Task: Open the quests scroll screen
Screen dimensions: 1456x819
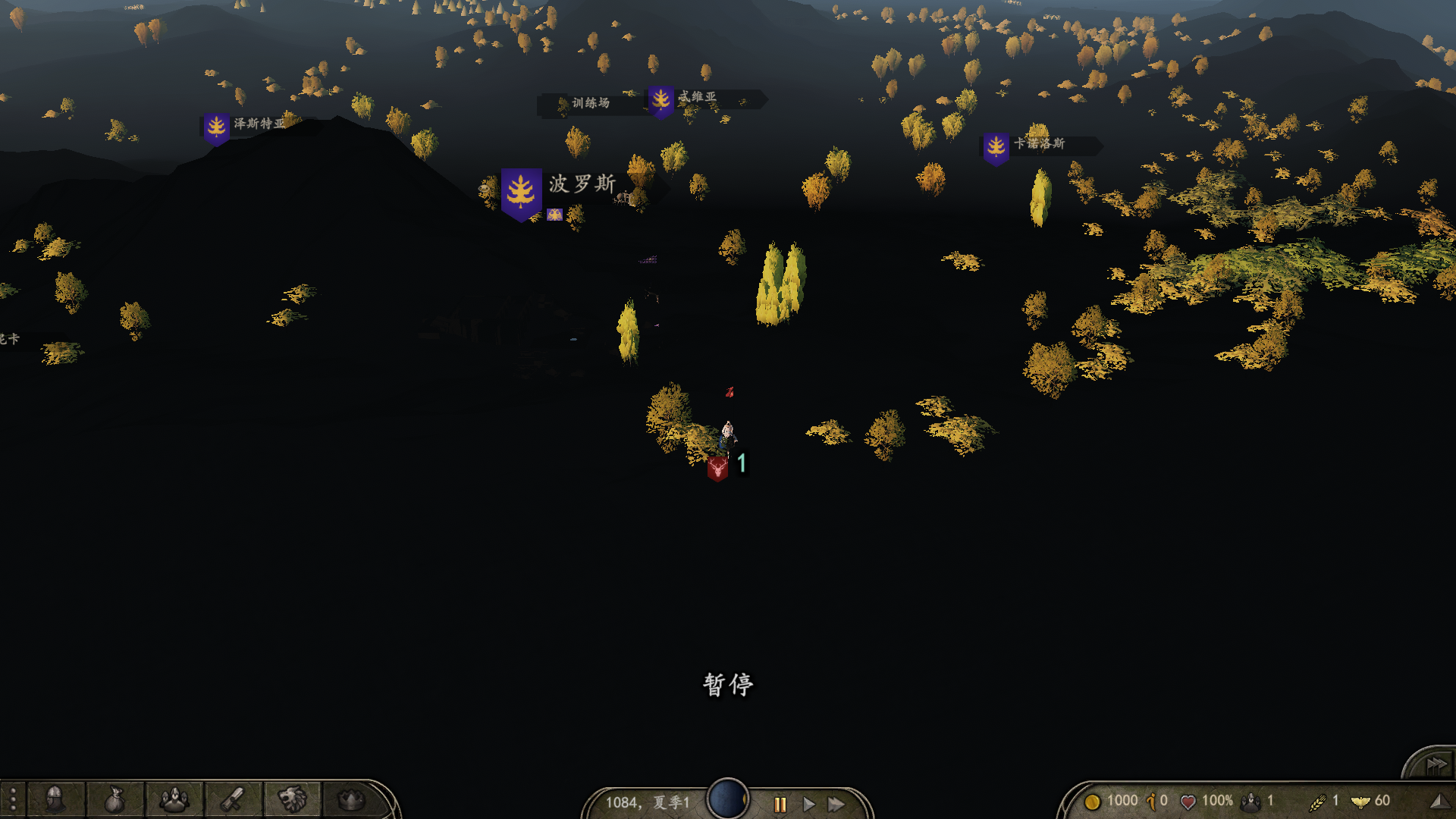Action: click(x=233, y=799)
